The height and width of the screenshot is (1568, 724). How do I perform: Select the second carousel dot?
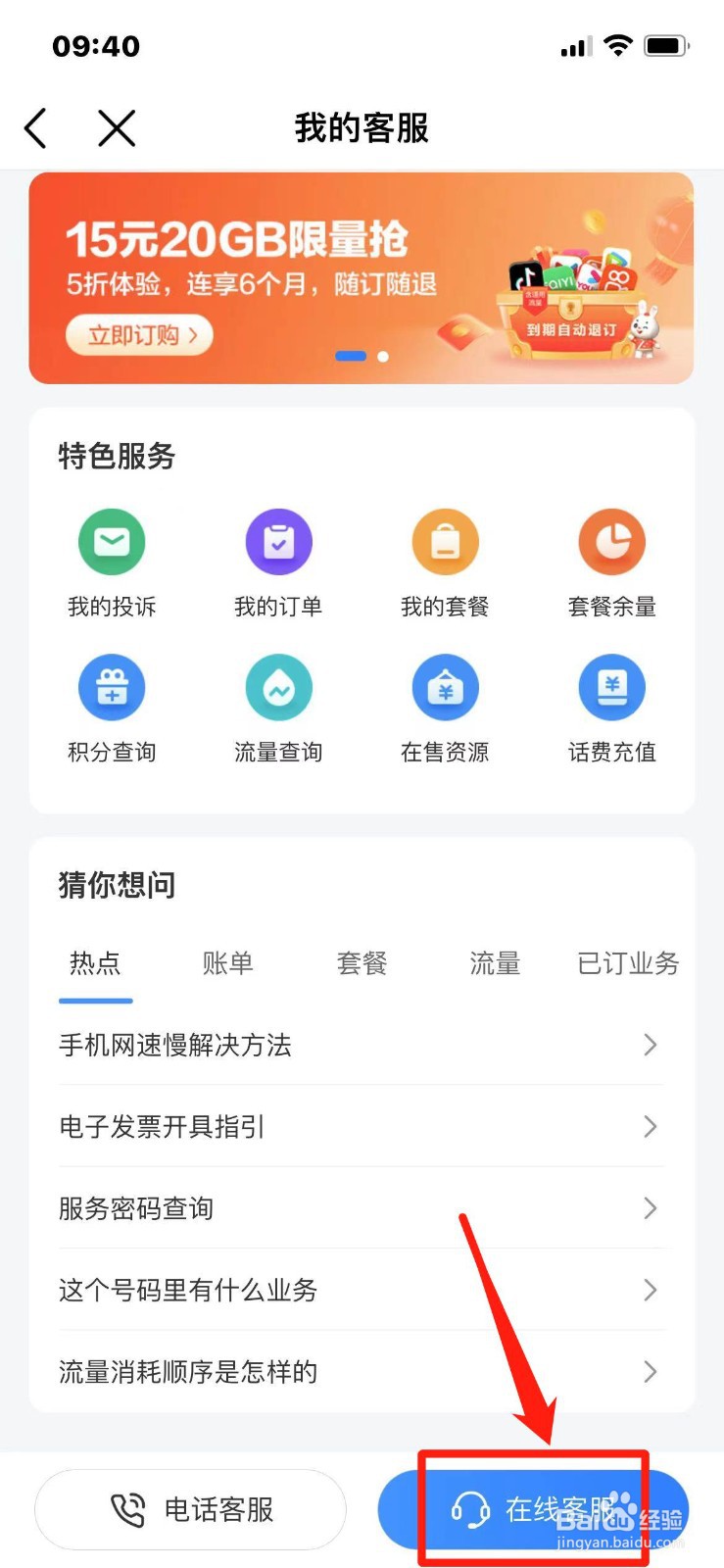383,356
